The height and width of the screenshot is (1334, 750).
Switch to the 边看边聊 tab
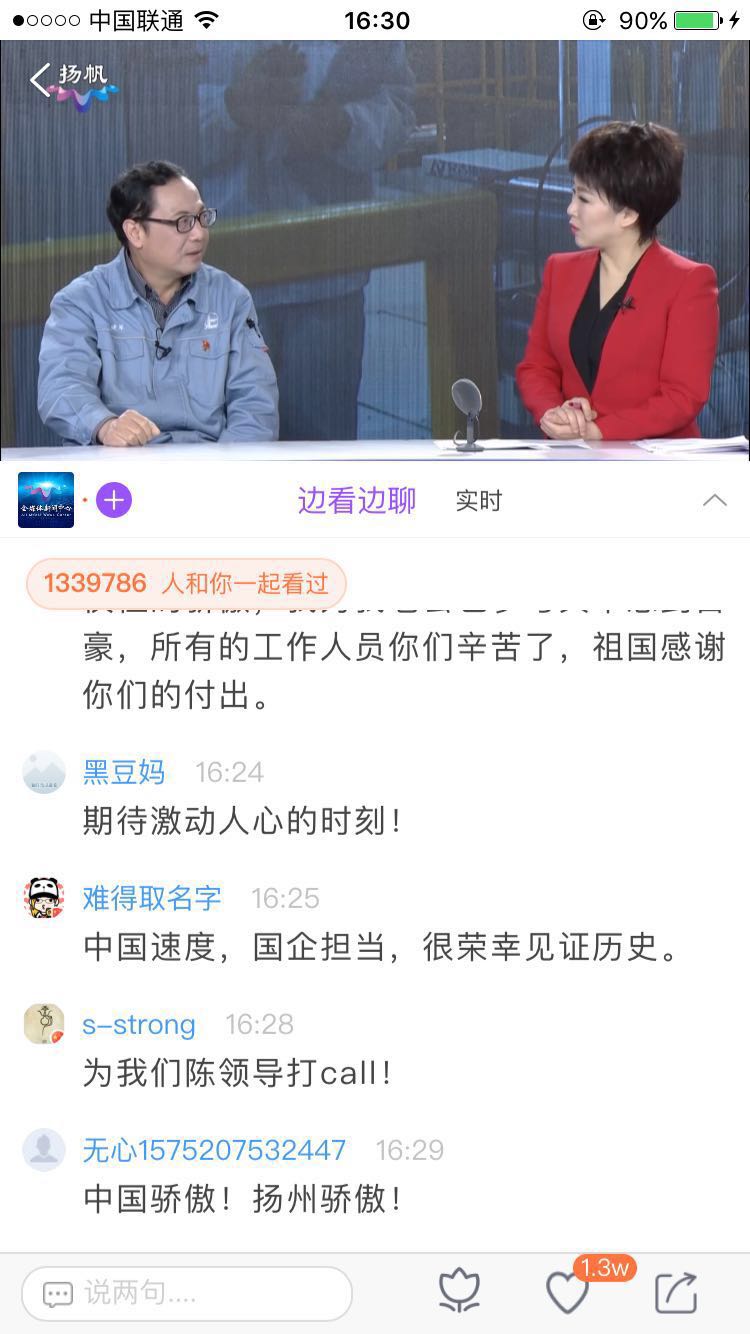tap(356, 500)
